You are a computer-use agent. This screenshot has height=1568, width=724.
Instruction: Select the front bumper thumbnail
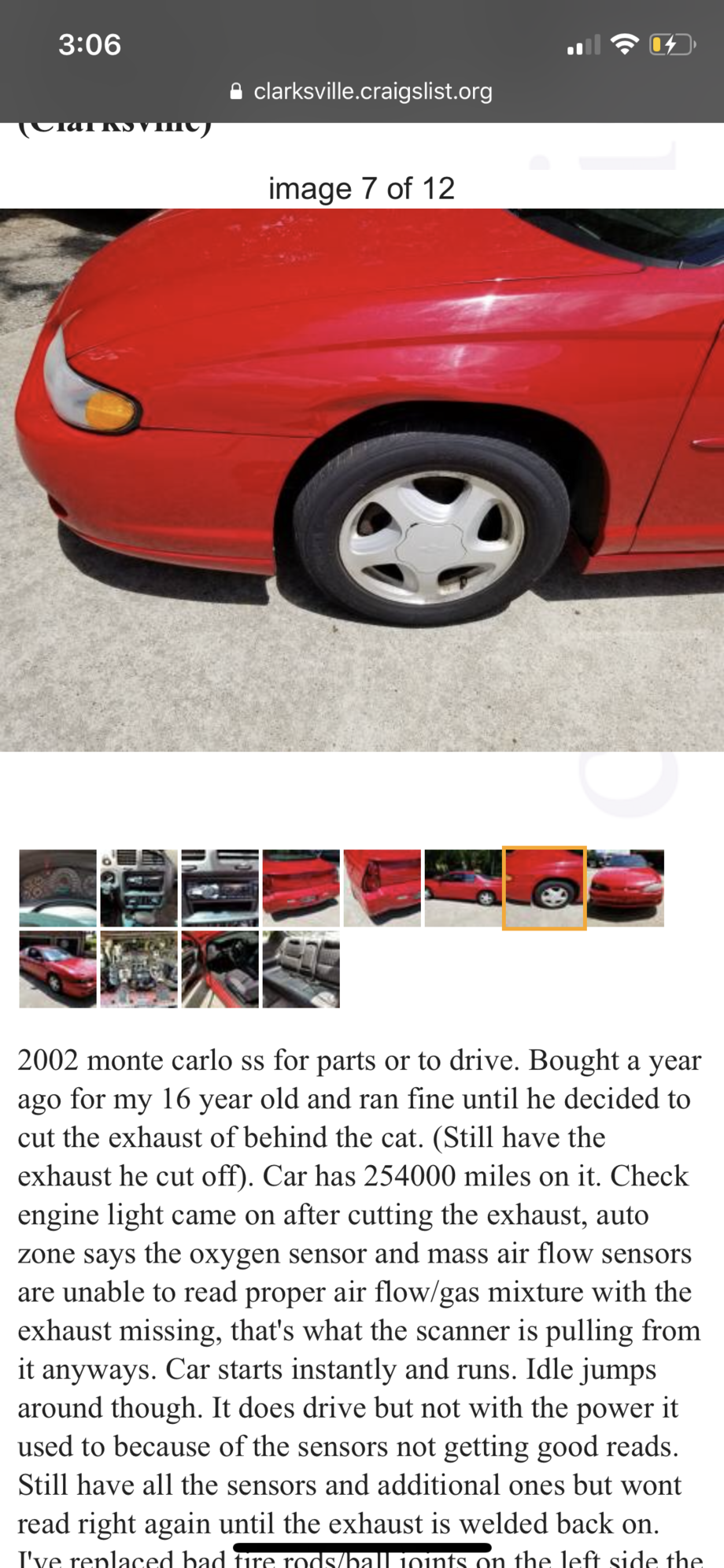click(x=626, y=888)
